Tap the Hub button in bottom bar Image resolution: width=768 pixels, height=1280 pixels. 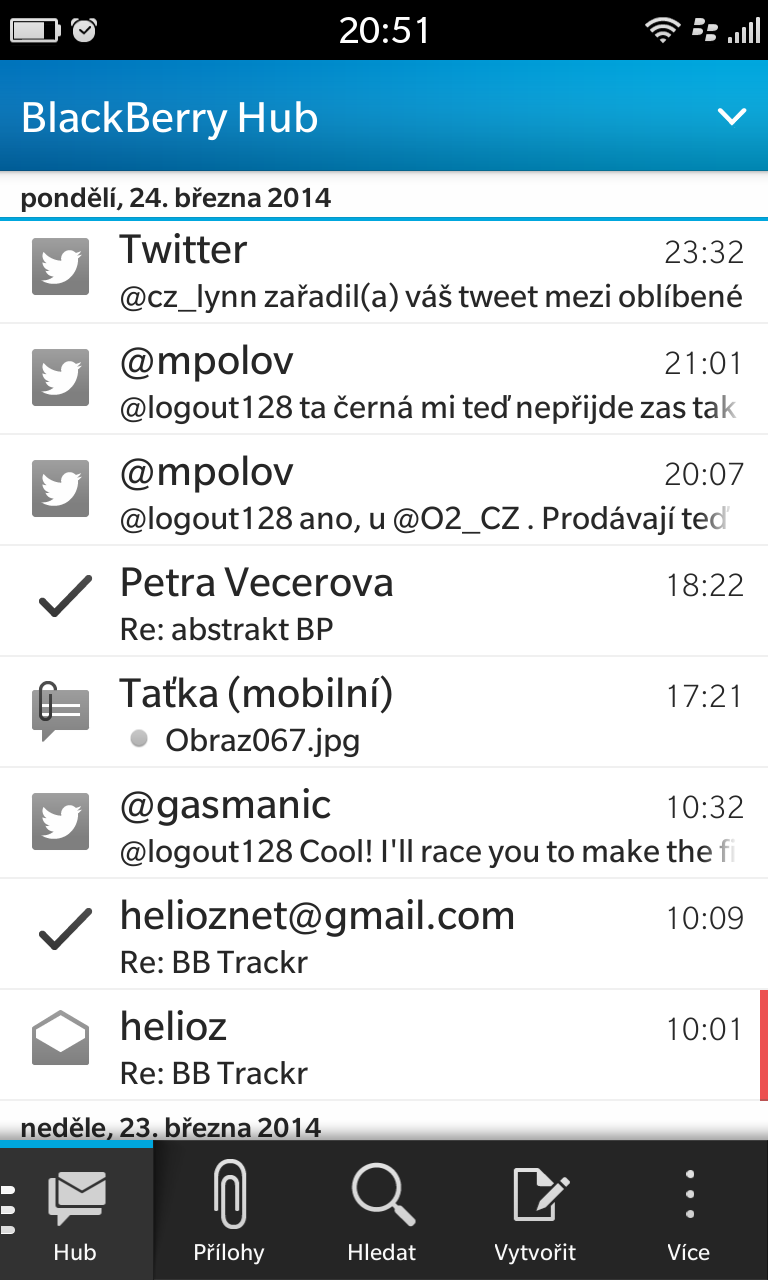click(77, 1211)
